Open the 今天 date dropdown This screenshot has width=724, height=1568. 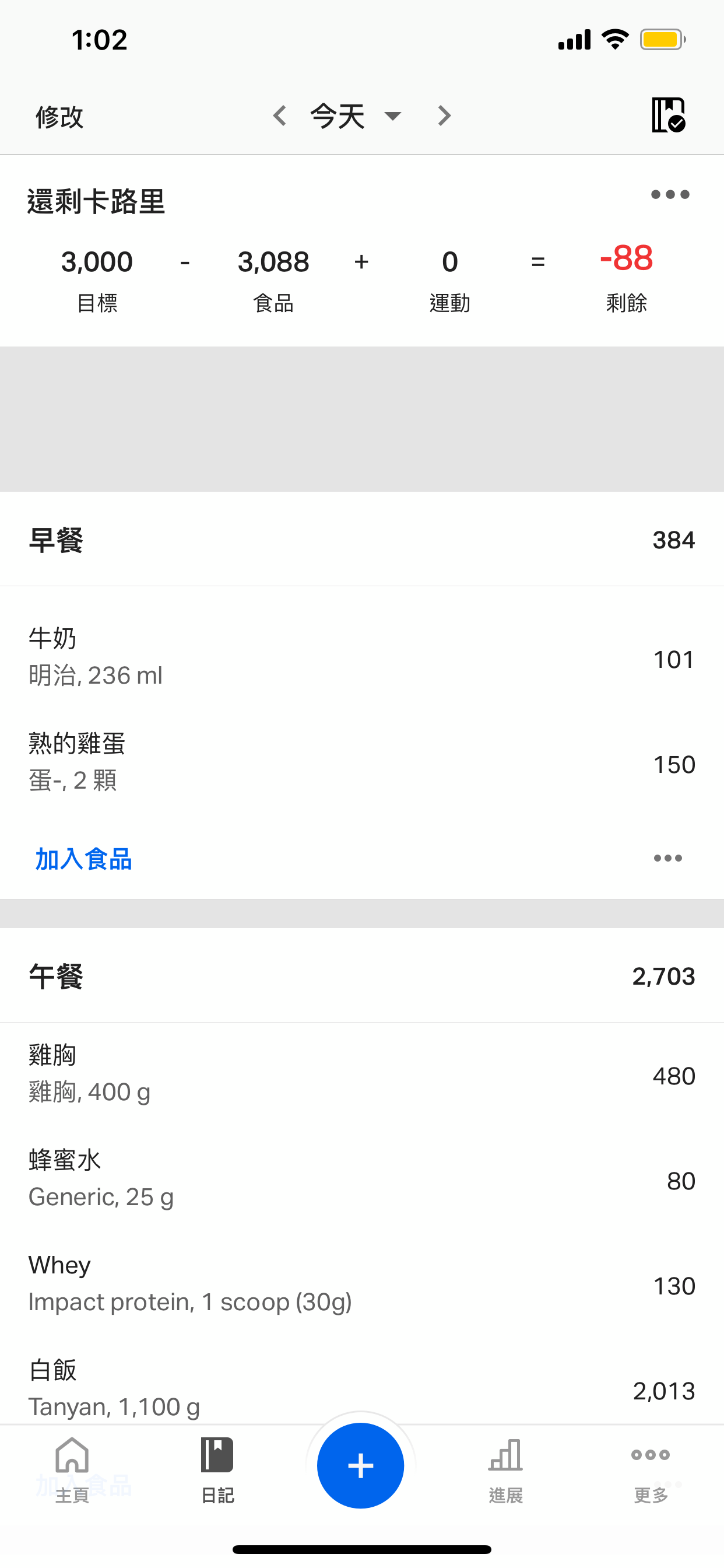click(x=356, y=116)
